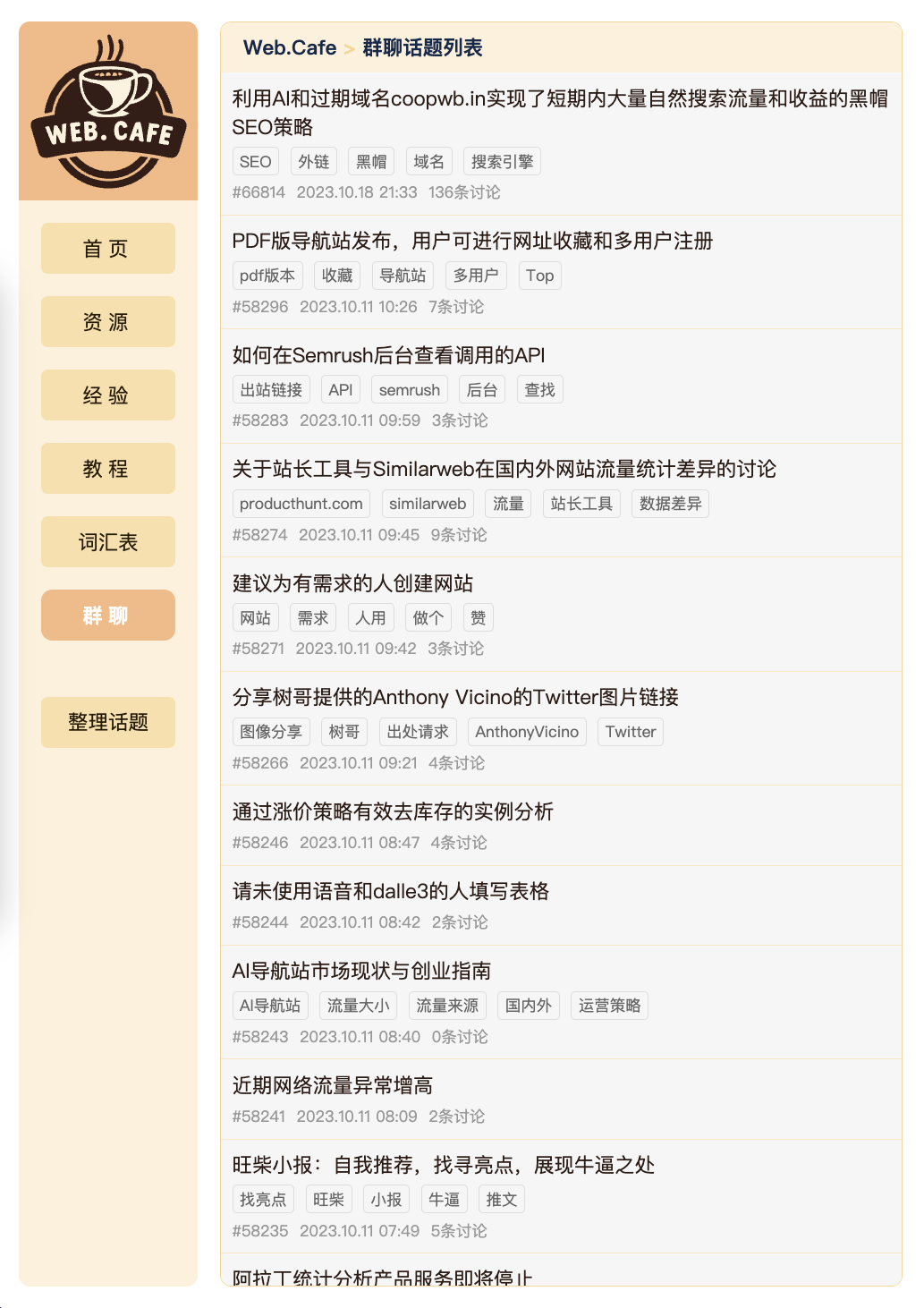
Task: Filter by the semrush tag
Action: [x=409, y=390]
